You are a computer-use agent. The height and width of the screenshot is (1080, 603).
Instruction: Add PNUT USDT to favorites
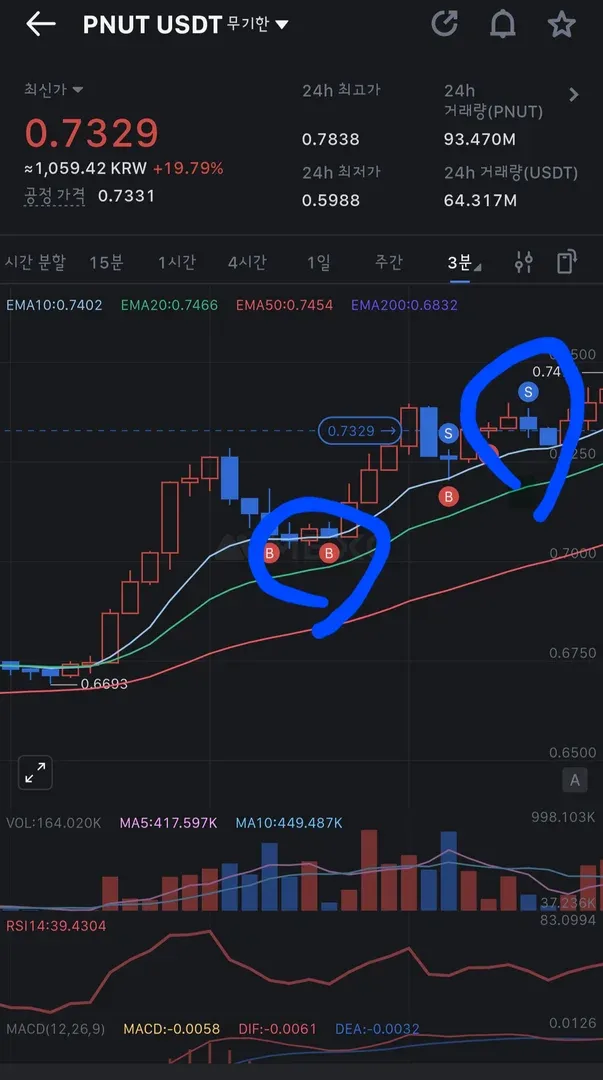(562, 24)
